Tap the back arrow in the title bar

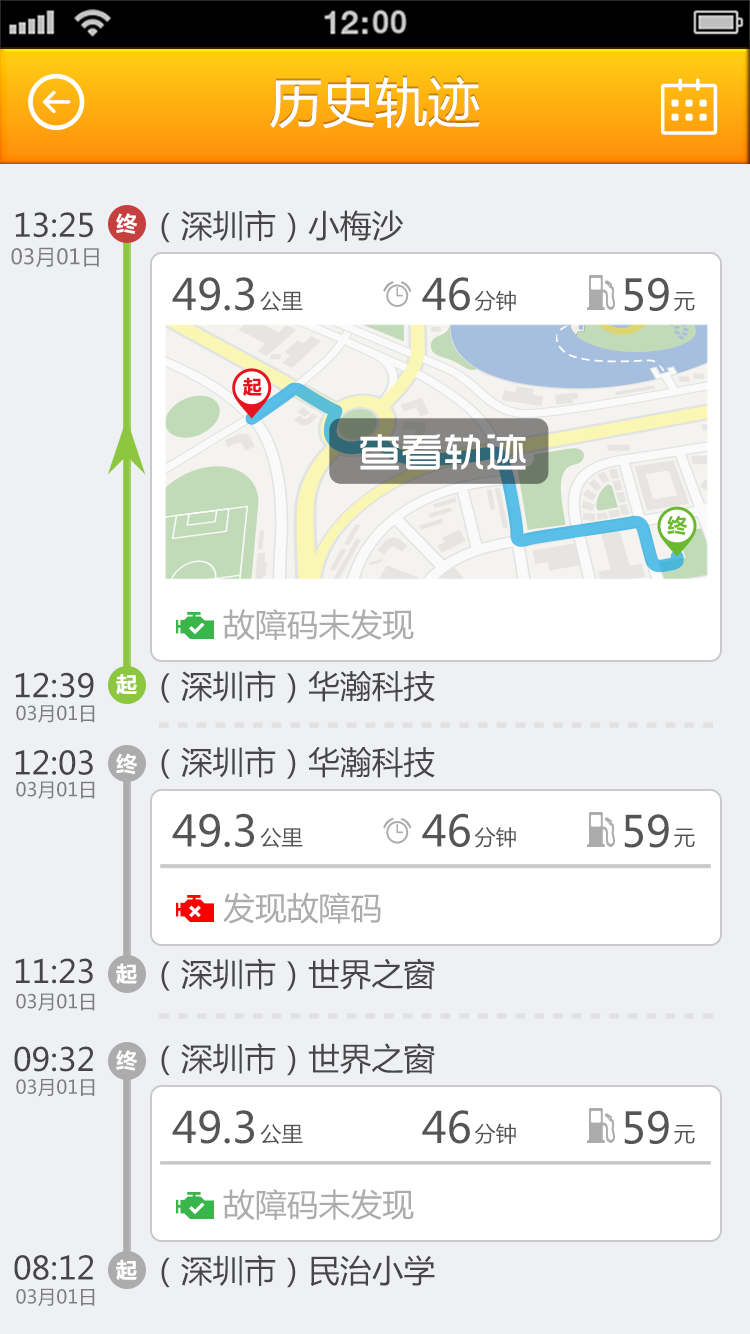pos(56,103)
